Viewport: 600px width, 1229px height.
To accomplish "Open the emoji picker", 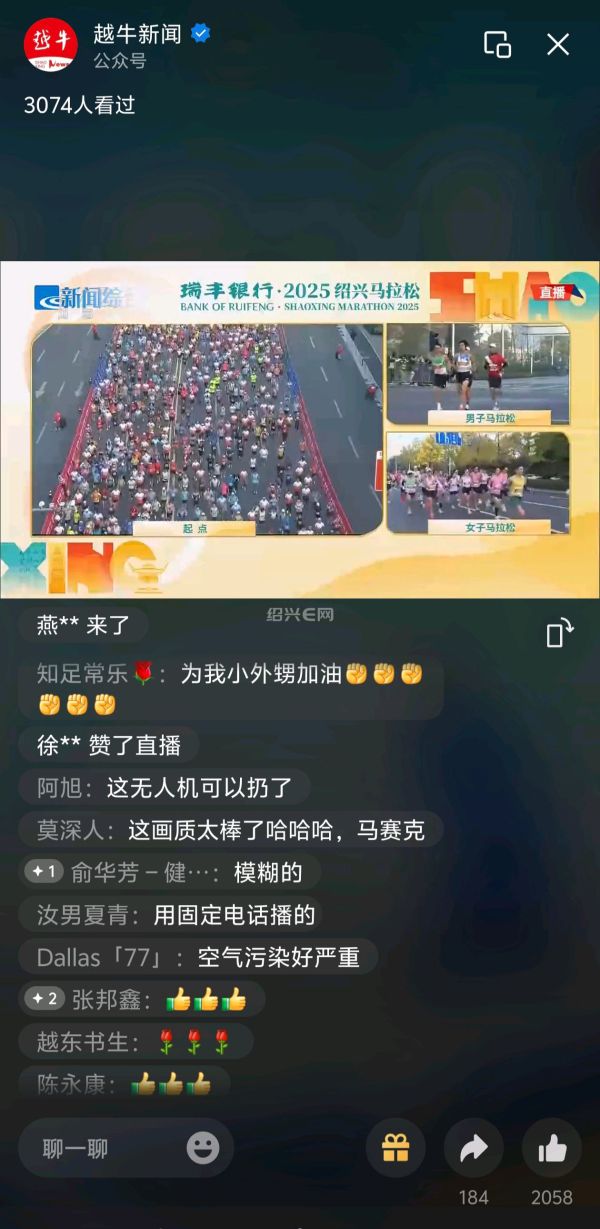I will coord(203,1147).
